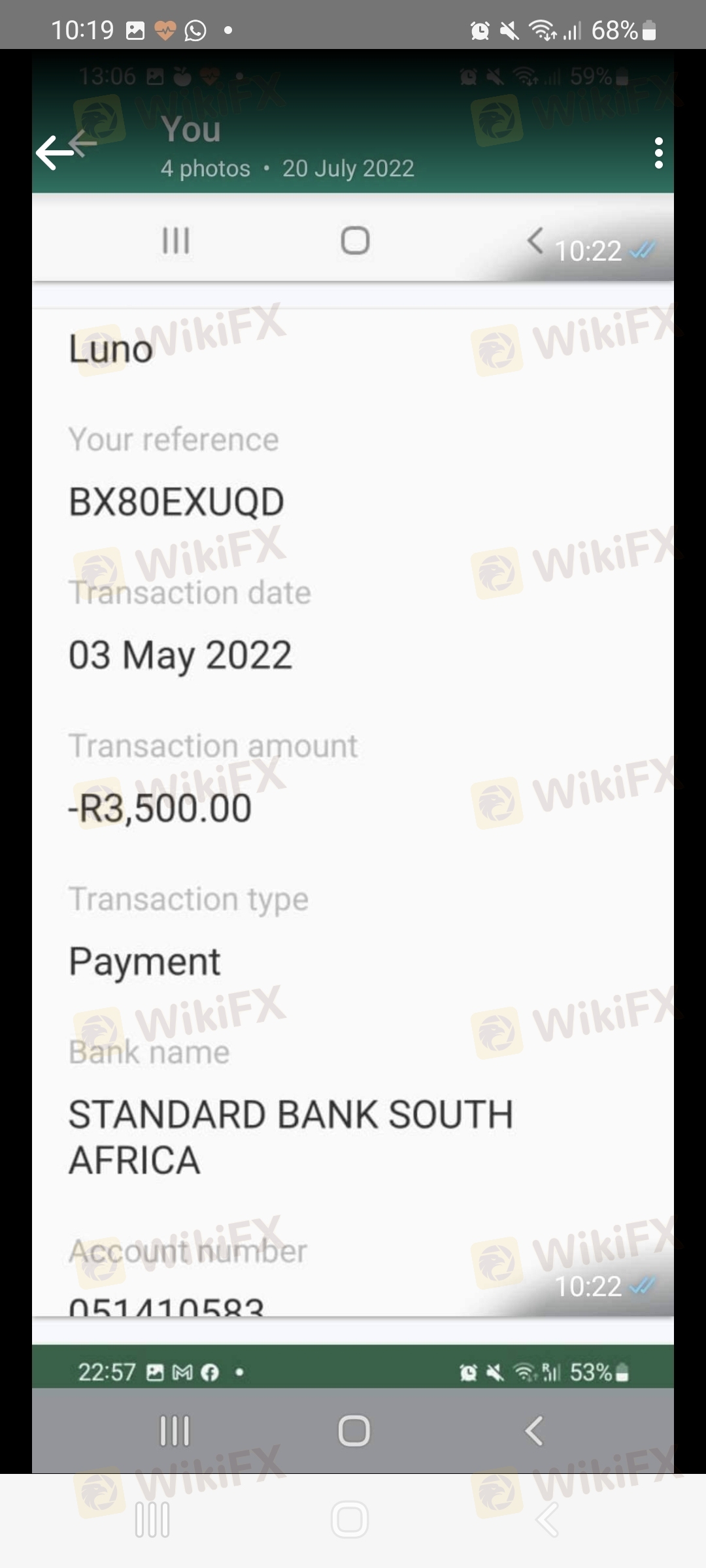Open recent apps from navigation bar
The height and width of the screenshot is (1568, 706).
(x=152, y=1519)
